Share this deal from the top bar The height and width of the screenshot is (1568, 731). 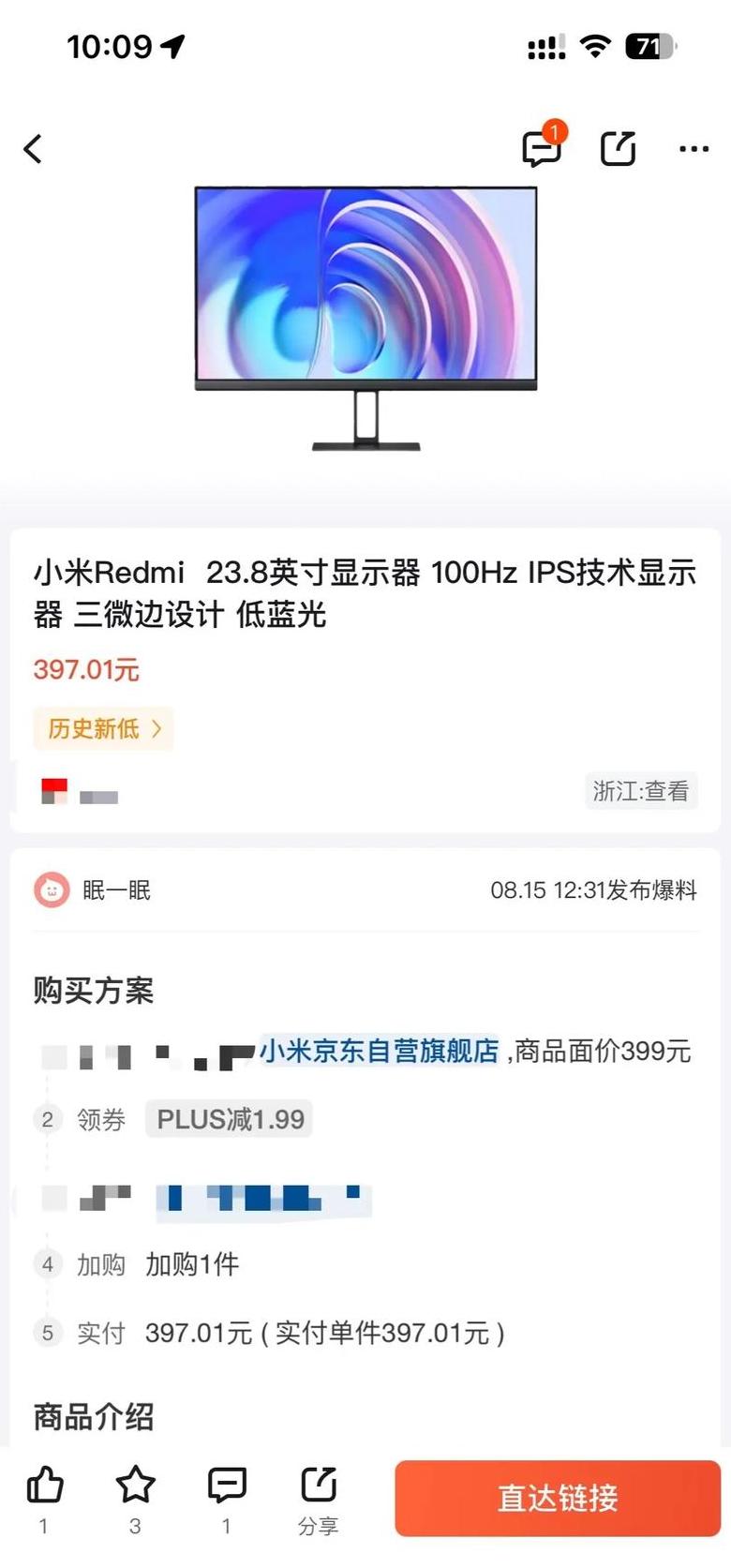618,148
